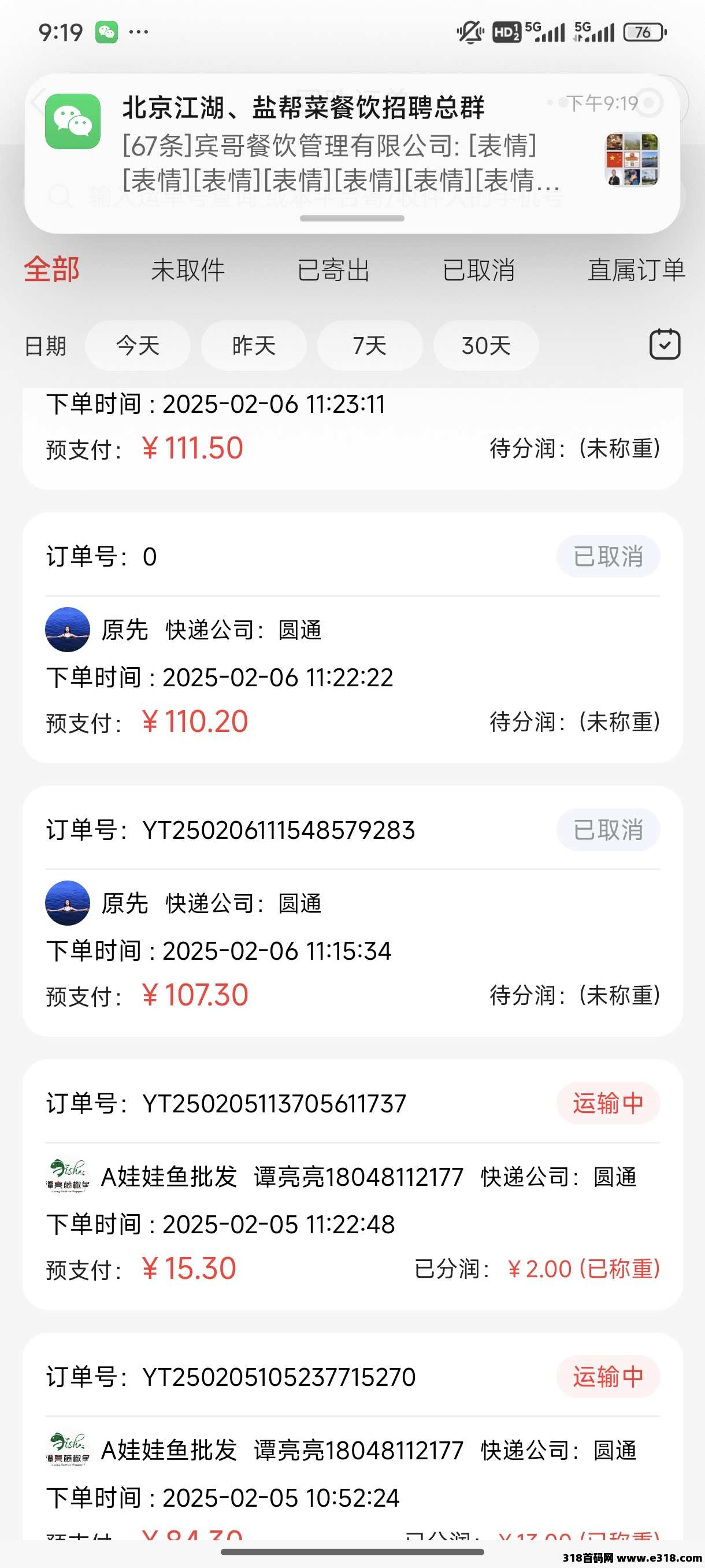Show the 已寄出 orders tab
The width and height of the screenshot is (705, 1568).
333,269
